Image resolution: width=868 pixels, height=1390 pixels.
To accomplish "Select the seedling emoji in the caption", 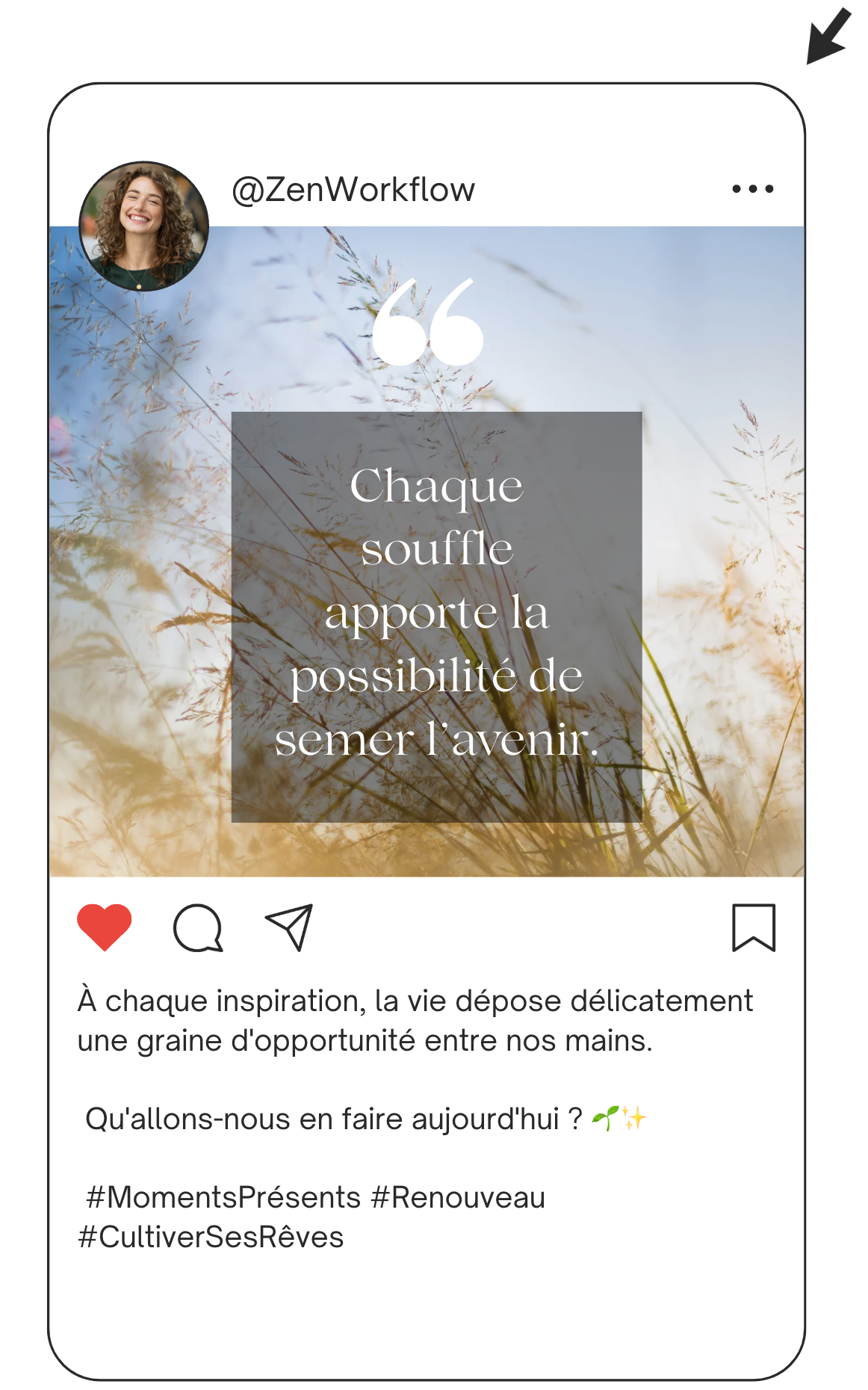I will [x=605, y=1116].
